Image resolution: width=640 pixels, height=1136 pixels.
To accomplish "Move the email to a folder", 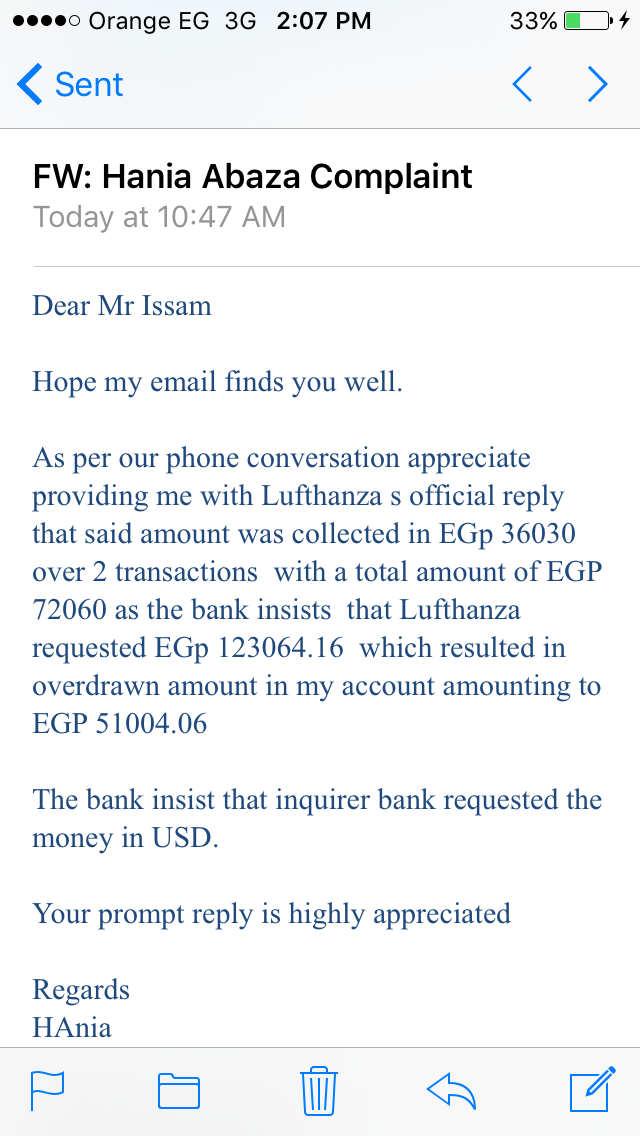I will click(178, 1091).
